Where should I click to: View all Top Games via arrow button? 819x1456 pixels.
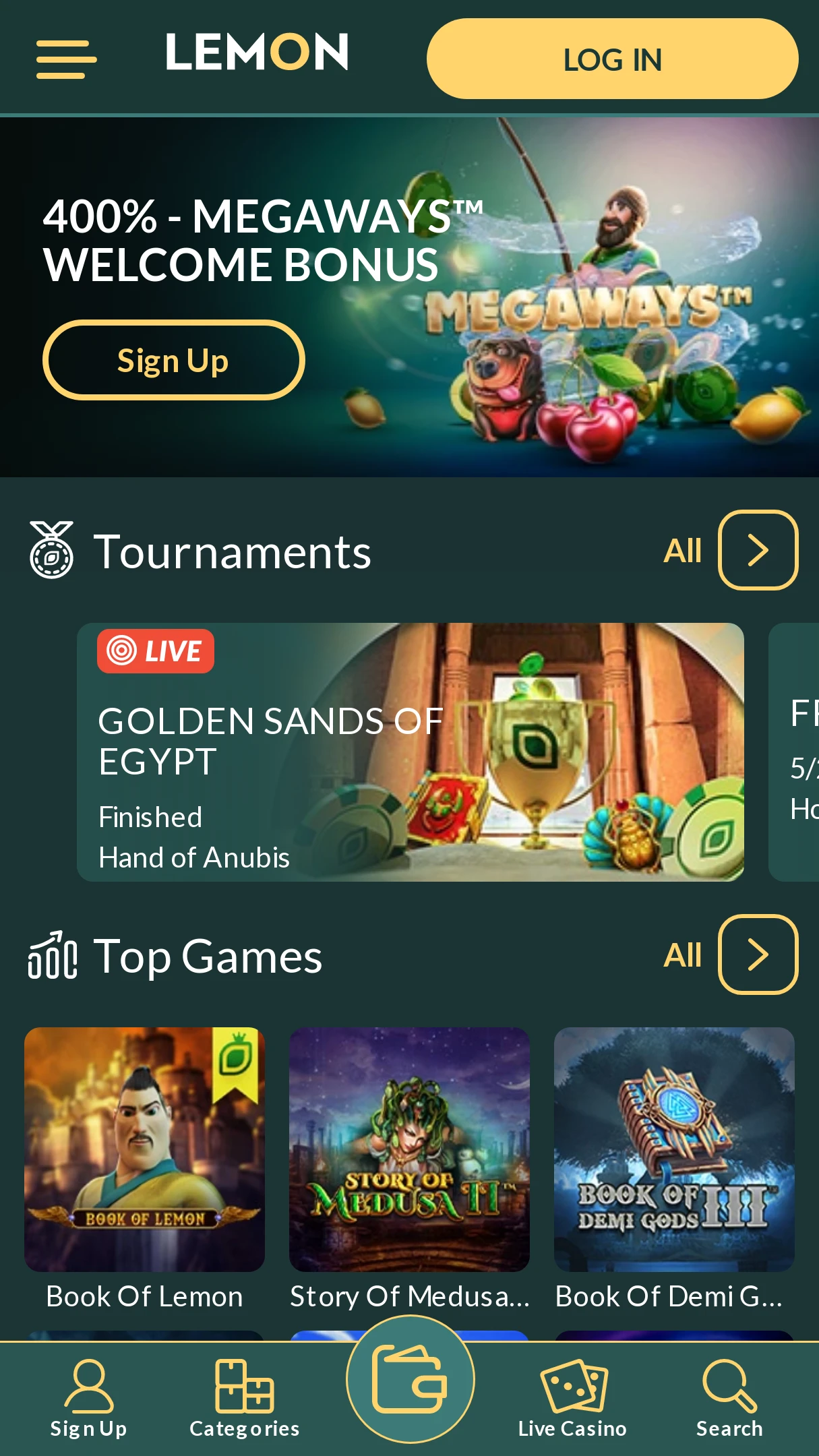coord(758,954)
